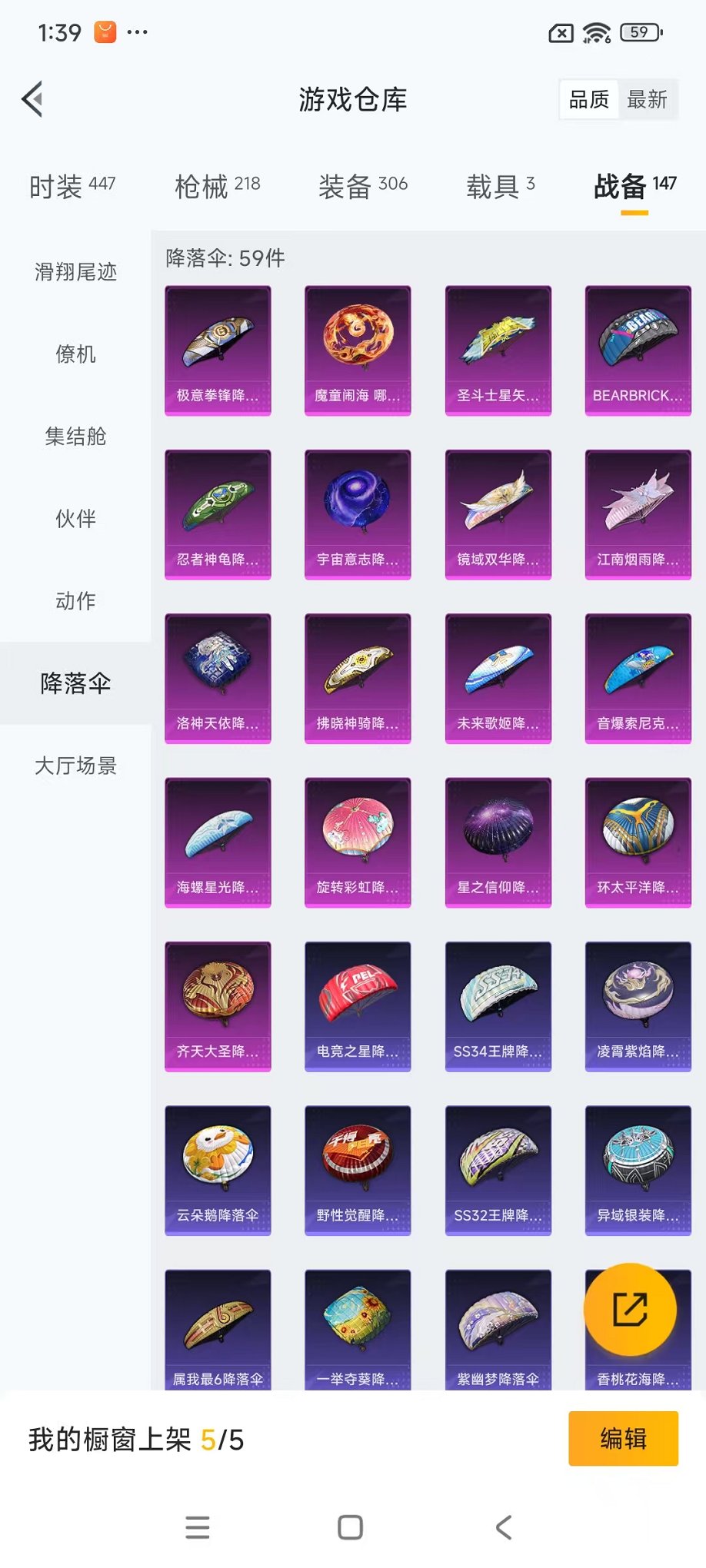This screenshot has width=706, height=1568.
Task: Tap the back arrow to leave 游戏仓库
Action: pos(31,100)
